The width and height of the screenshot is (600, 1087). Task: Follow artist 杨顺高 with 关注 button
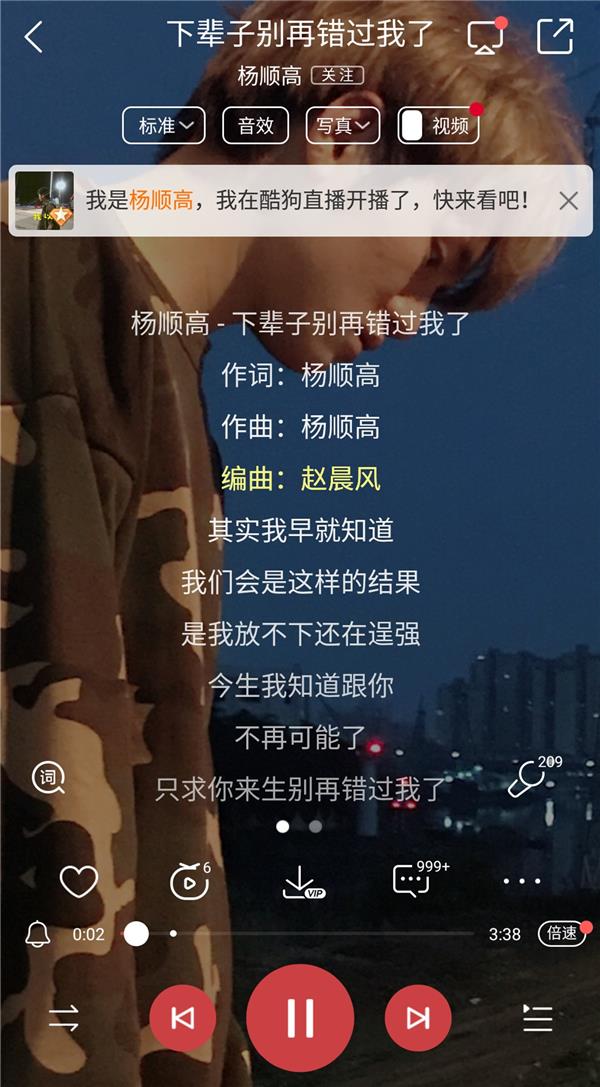click(337, 75)
